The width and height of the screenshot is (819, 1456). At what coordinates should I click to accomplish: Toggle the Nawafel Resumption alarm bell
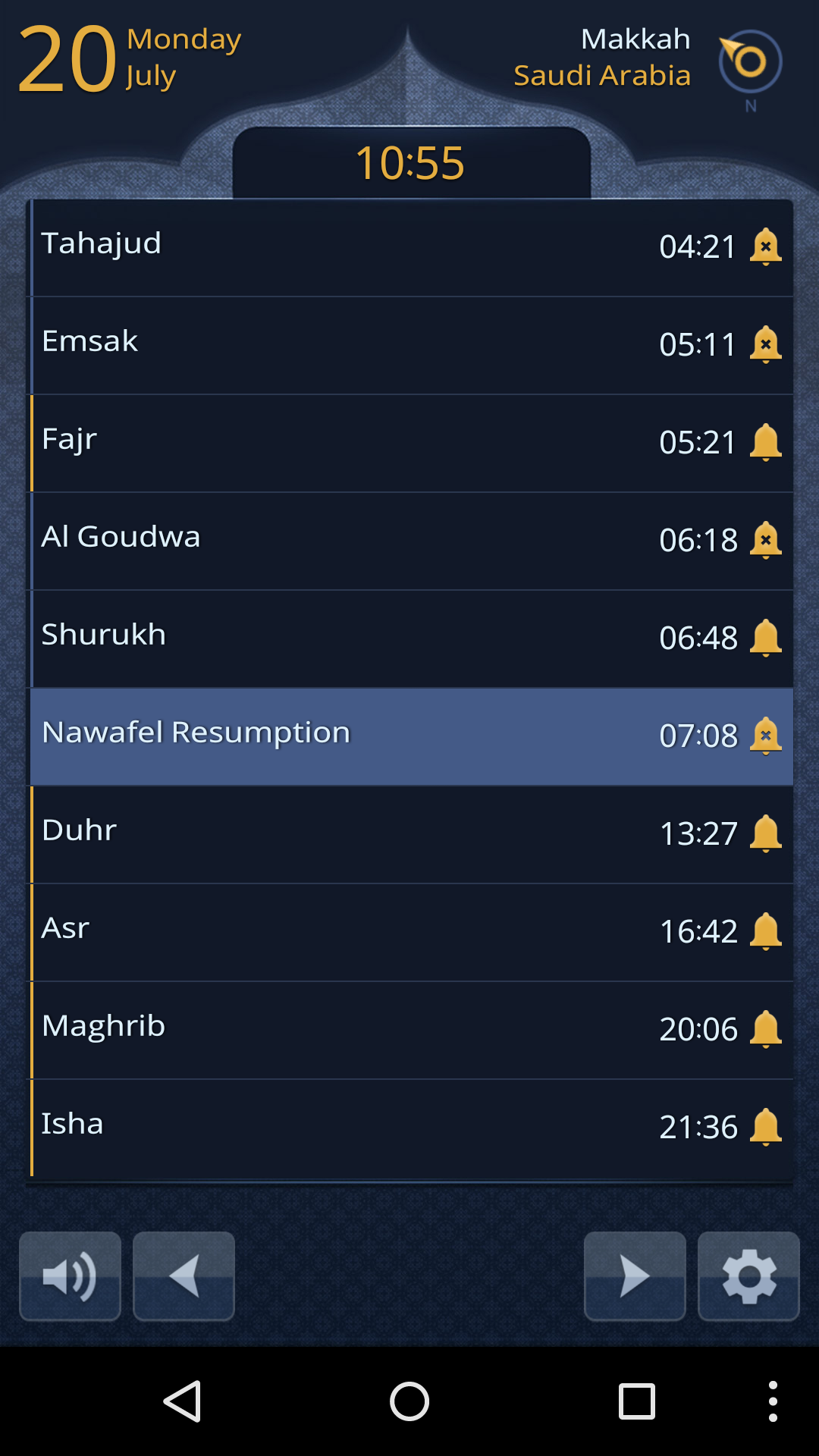[x=766, y=736]
